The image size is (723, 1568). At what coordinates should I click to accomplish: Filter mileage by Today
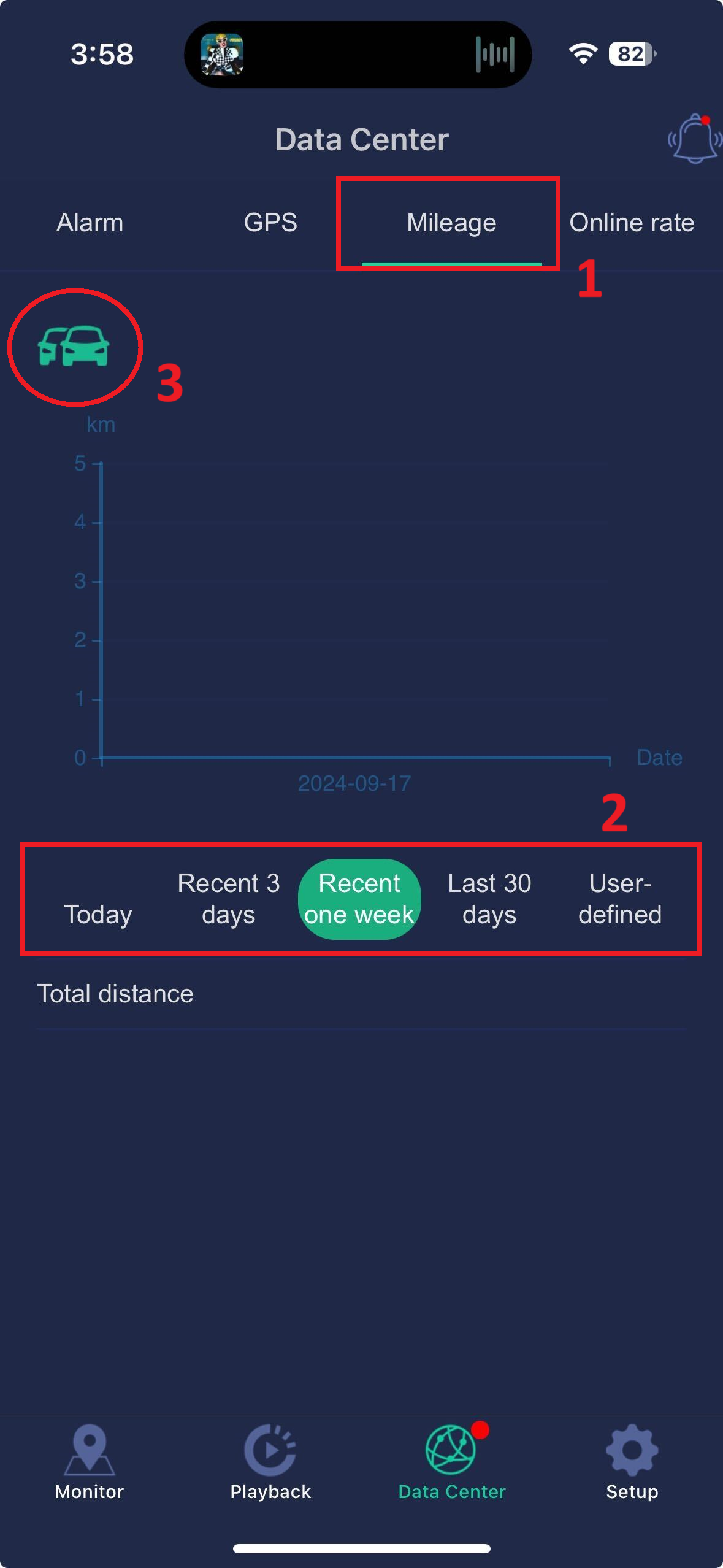click(98, 914)
